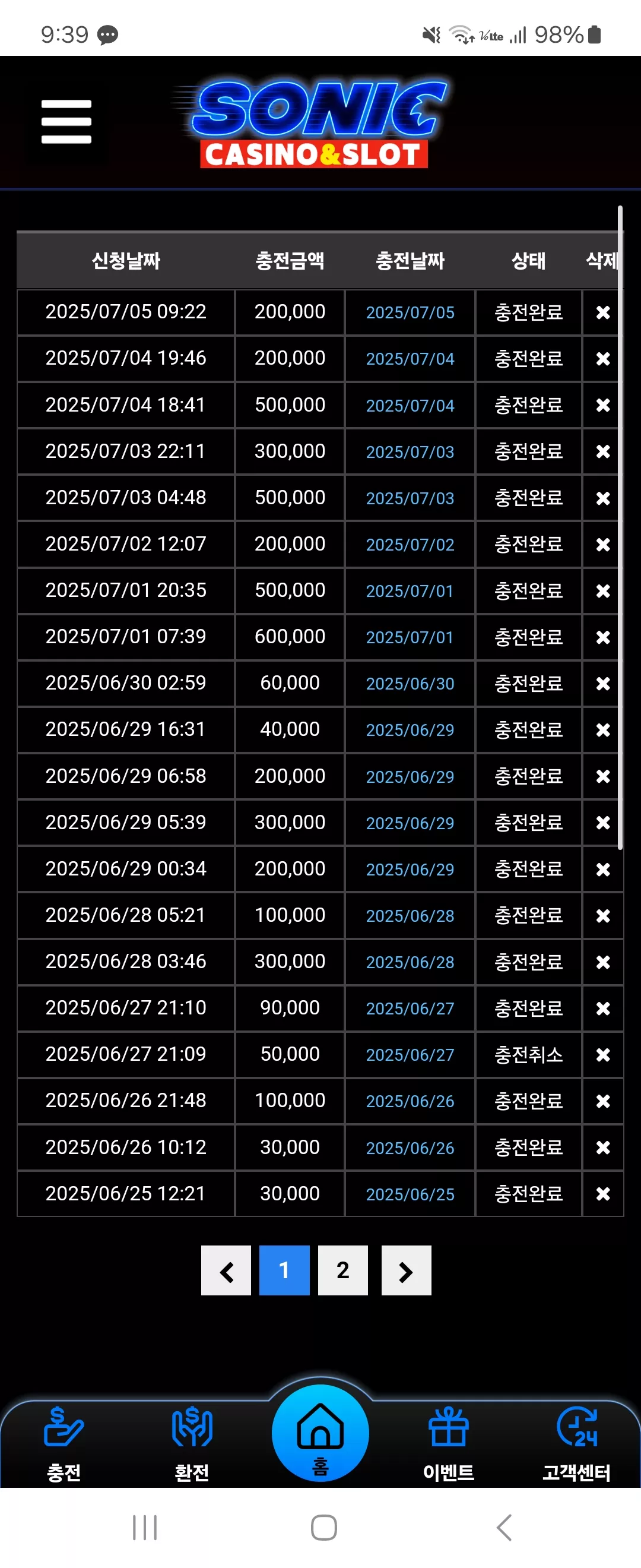
Task: Delete the 2025/07/04 18:41 charge record
Action: [602, 405]
